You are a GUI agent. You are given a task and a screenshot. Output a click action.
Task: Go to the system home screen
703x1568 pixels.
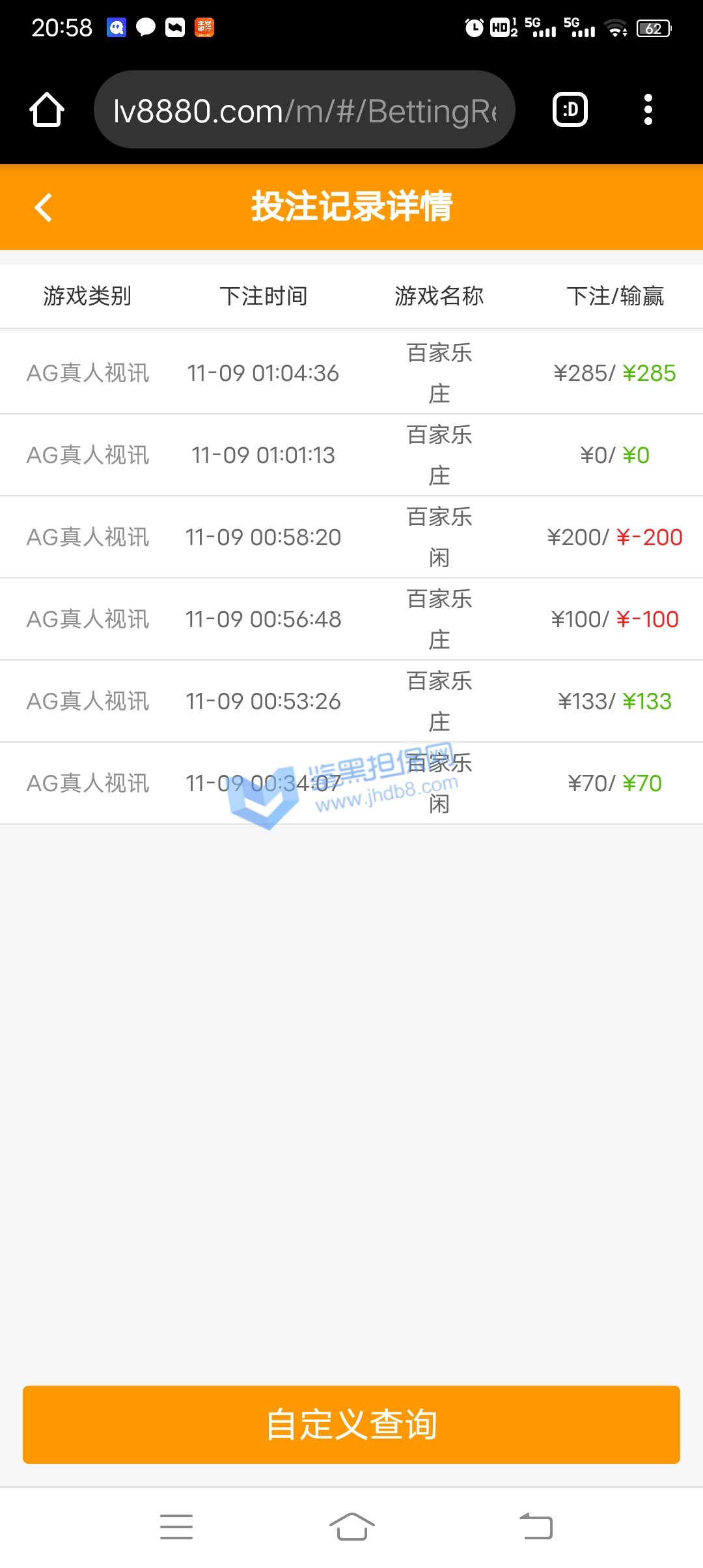[x=351, y=1527]
